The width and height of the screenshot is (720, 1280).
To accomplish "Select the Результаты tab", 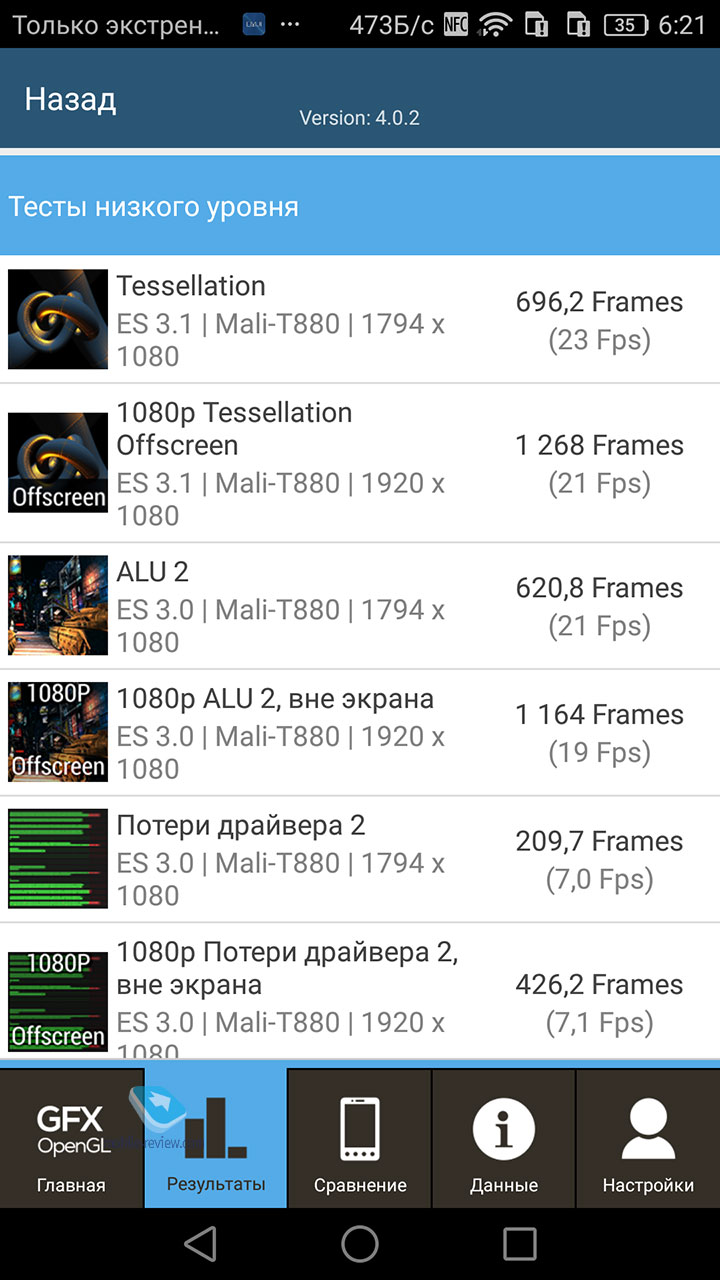I will point(216,1140).
